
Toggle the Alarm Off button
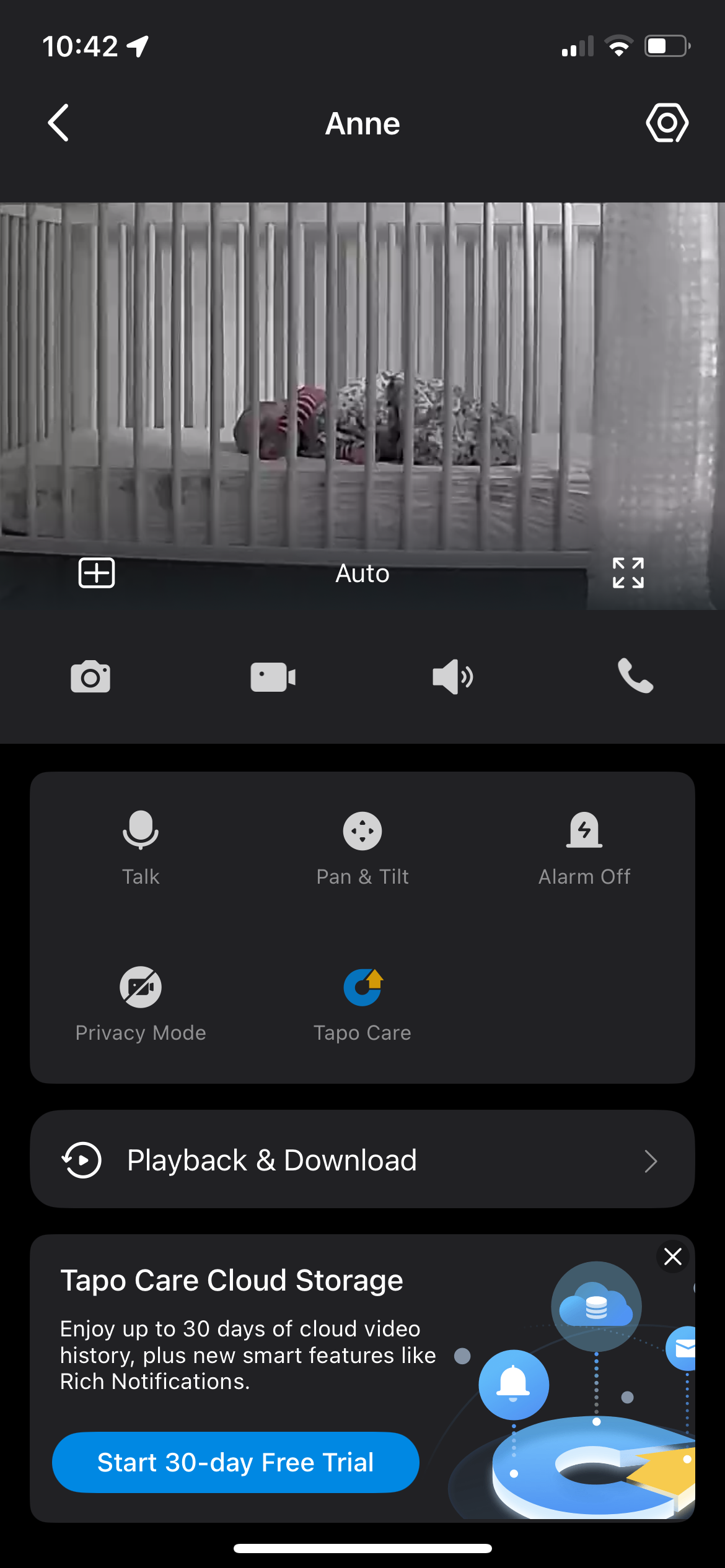click(x=584, y=848)
